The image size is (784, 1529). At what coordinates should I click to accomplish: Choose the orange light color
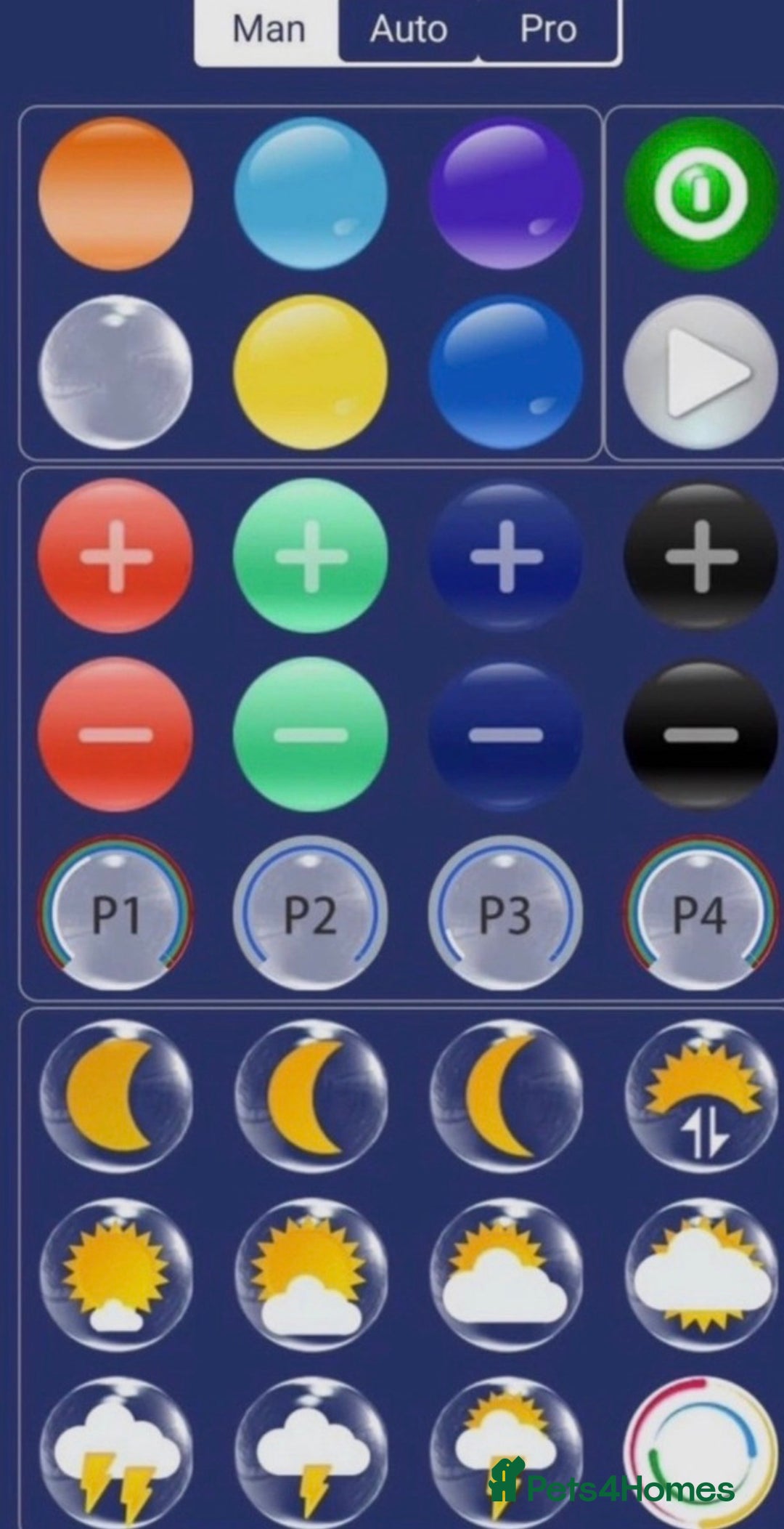115,193
